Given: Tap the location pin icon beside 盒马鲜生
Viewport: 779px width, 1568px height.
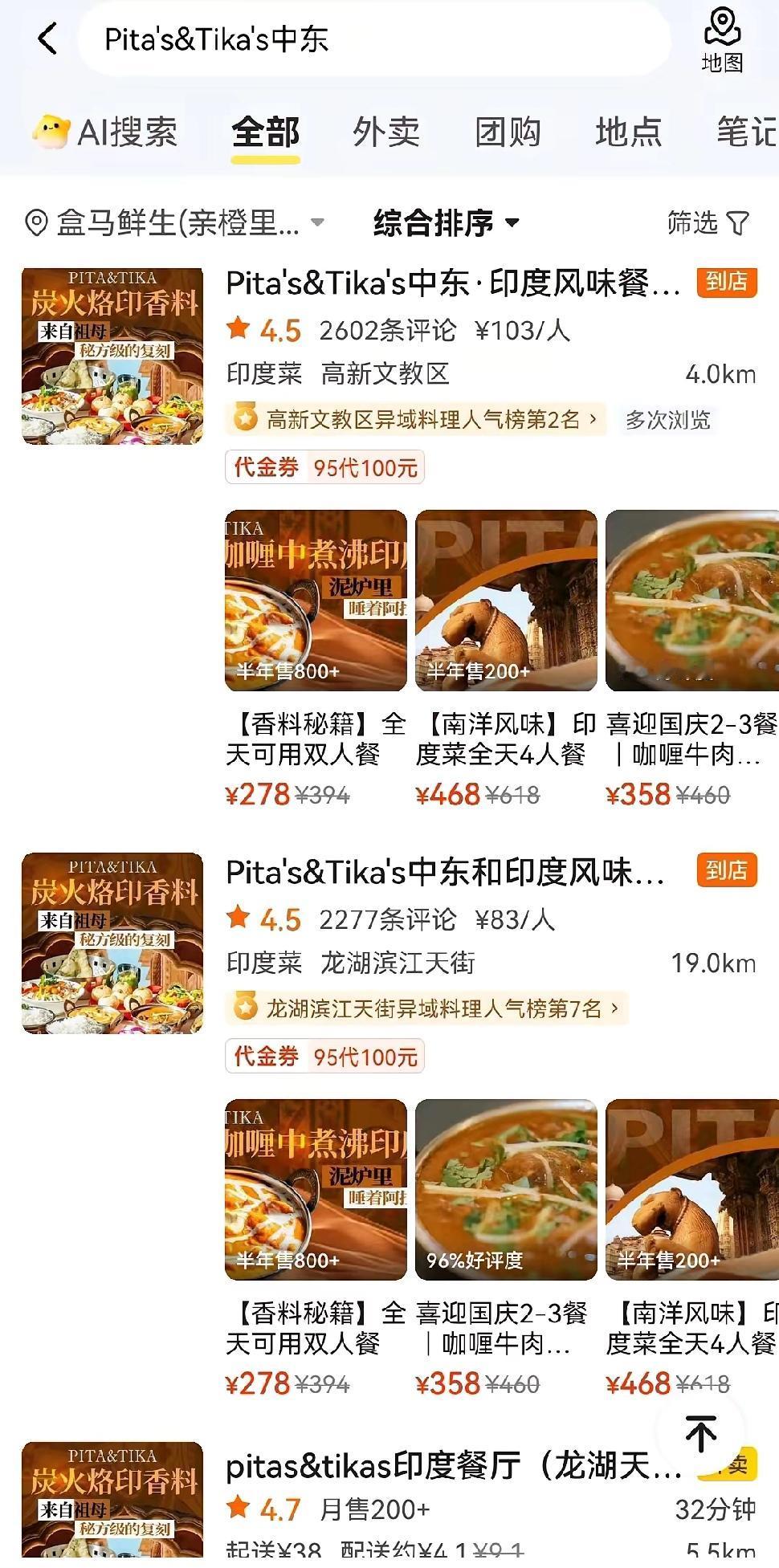Looking at the screenshot, I should [x=35, y=222].
